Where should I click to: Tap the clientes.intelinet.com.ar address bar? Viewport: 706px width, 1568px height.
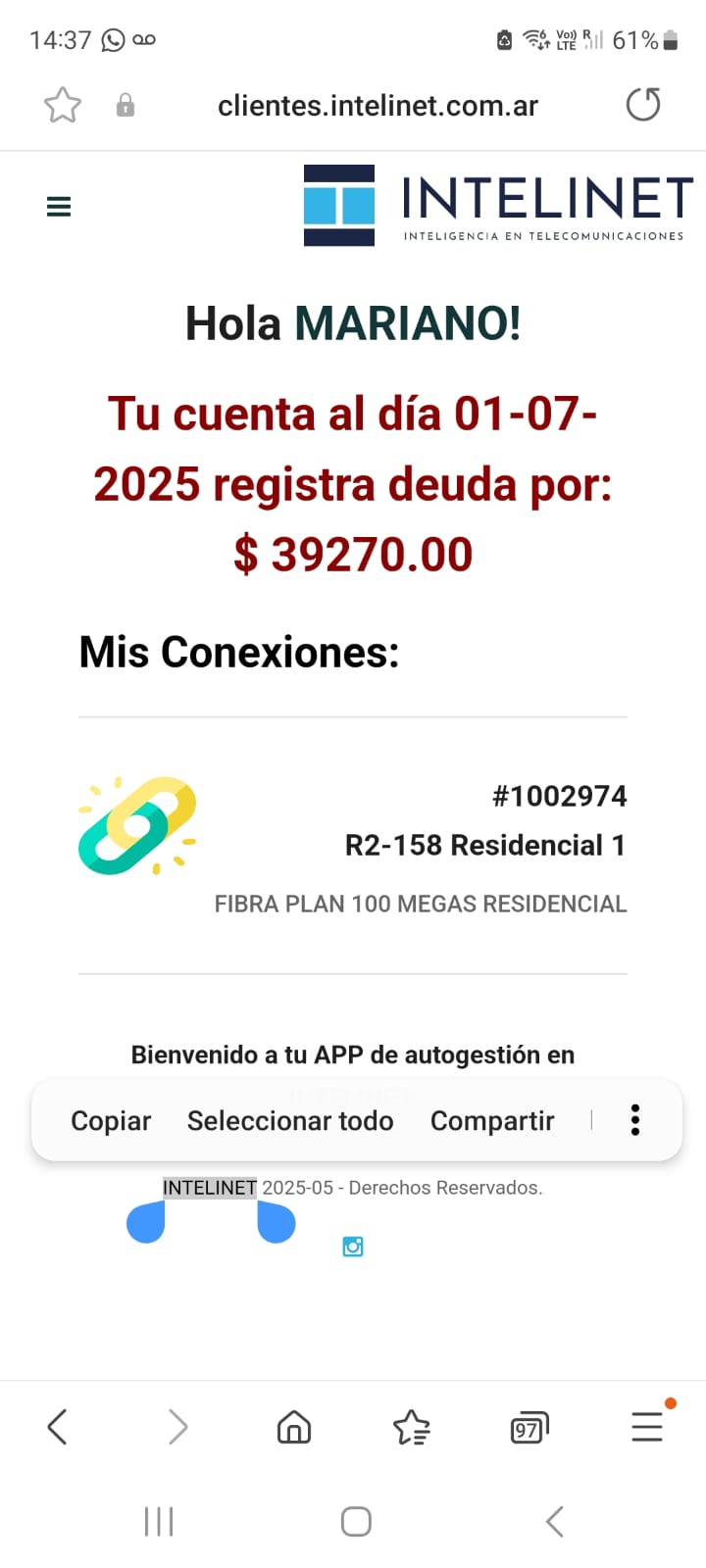pyautogui.click(x=378, y=106)
